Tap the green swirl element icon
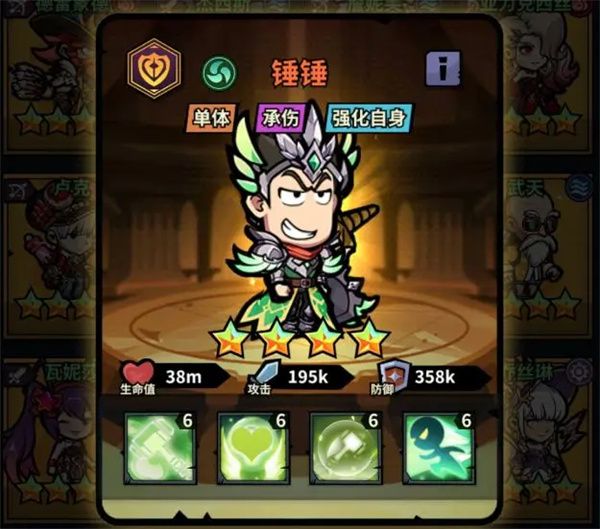The width and height of the screenshot is (600, 529). tap(220, 72)
